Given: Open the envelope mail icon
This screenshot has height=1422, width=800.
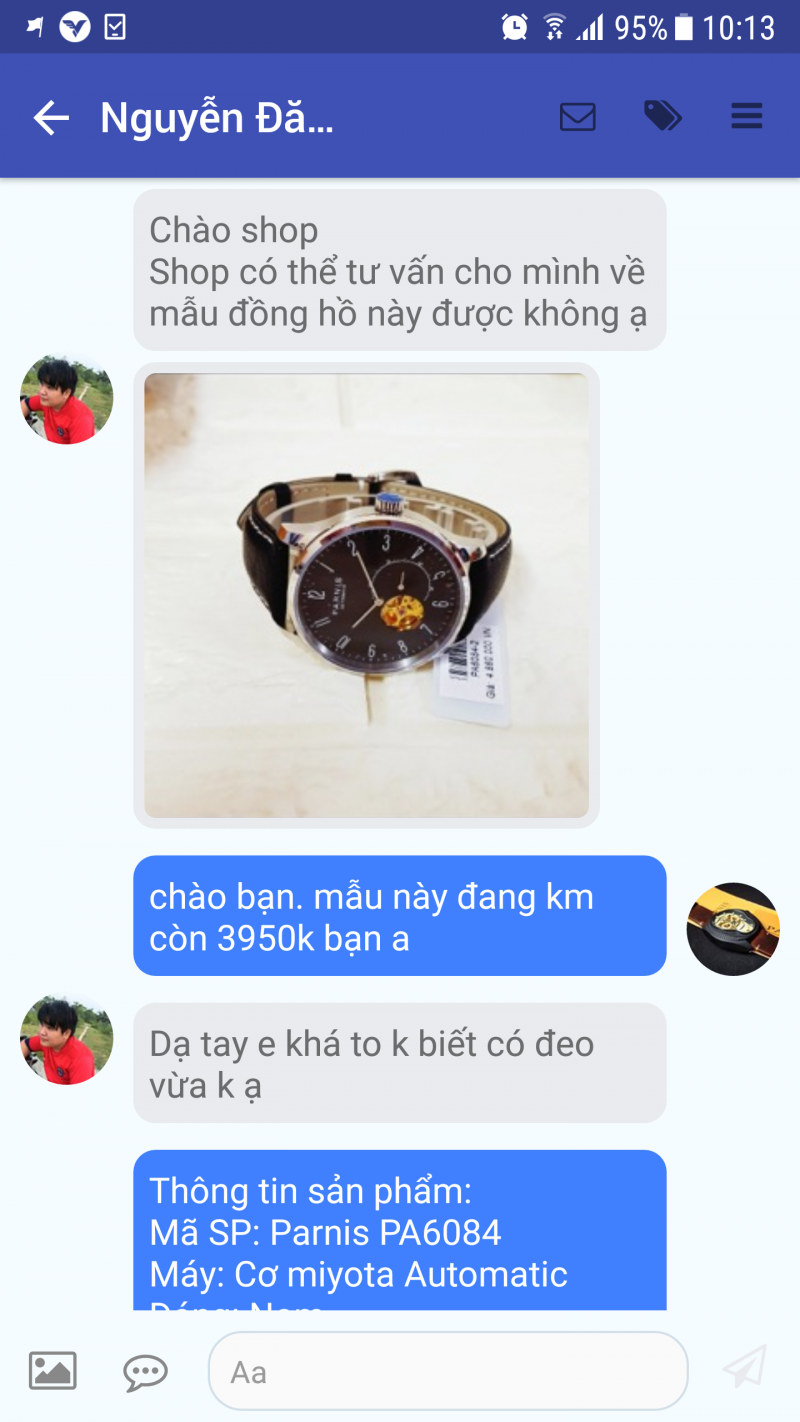Looking at the screenshot, I should pyautogui.click(x=577, y=117).
